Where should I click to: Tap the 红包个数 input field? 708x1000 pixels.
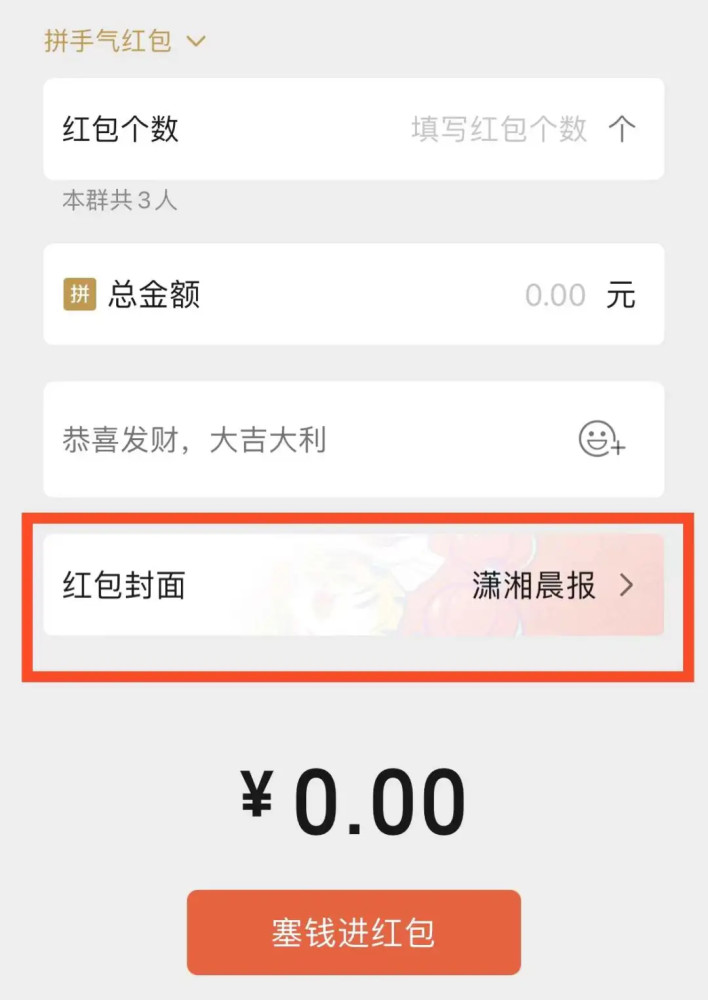498,129
